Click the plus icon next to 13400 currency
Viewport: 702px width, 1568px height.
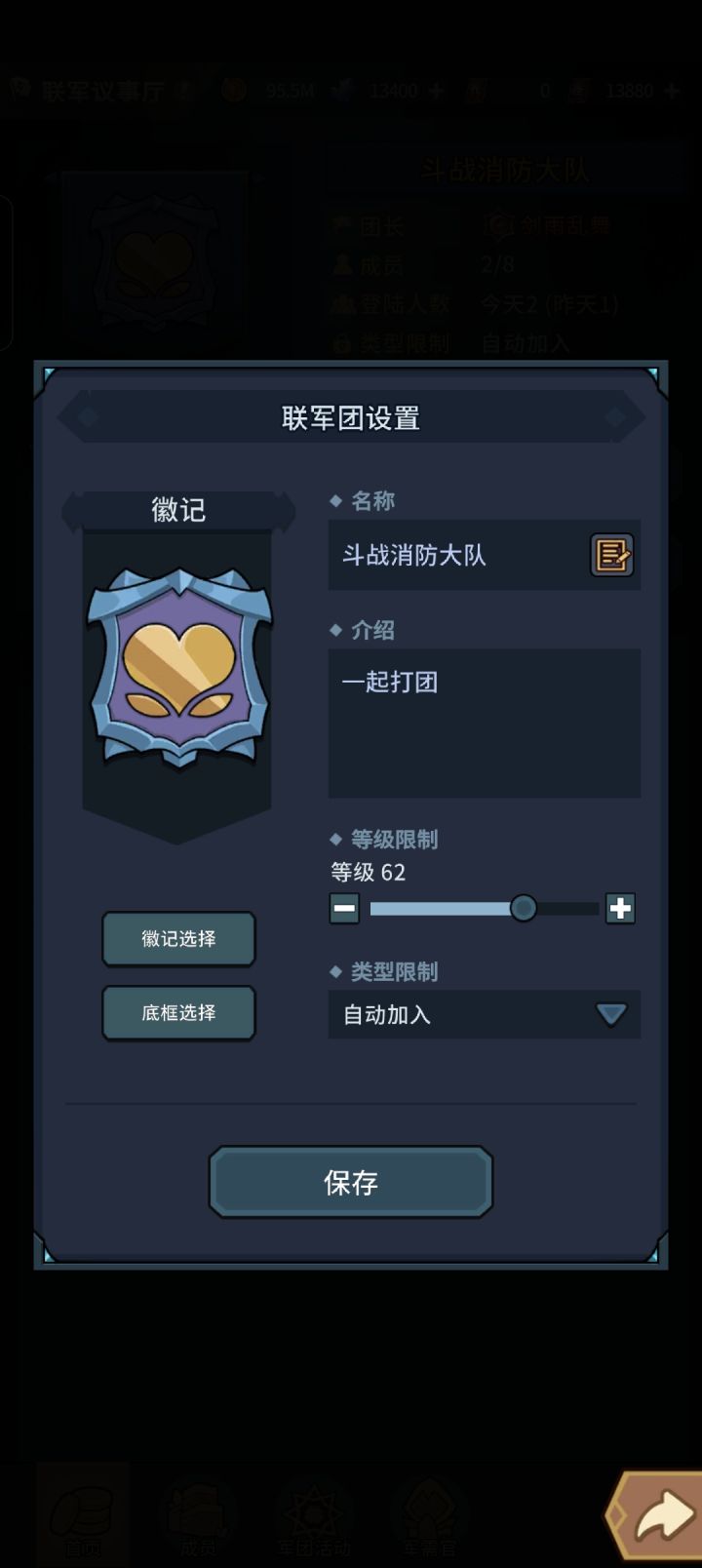pos(436,91)
